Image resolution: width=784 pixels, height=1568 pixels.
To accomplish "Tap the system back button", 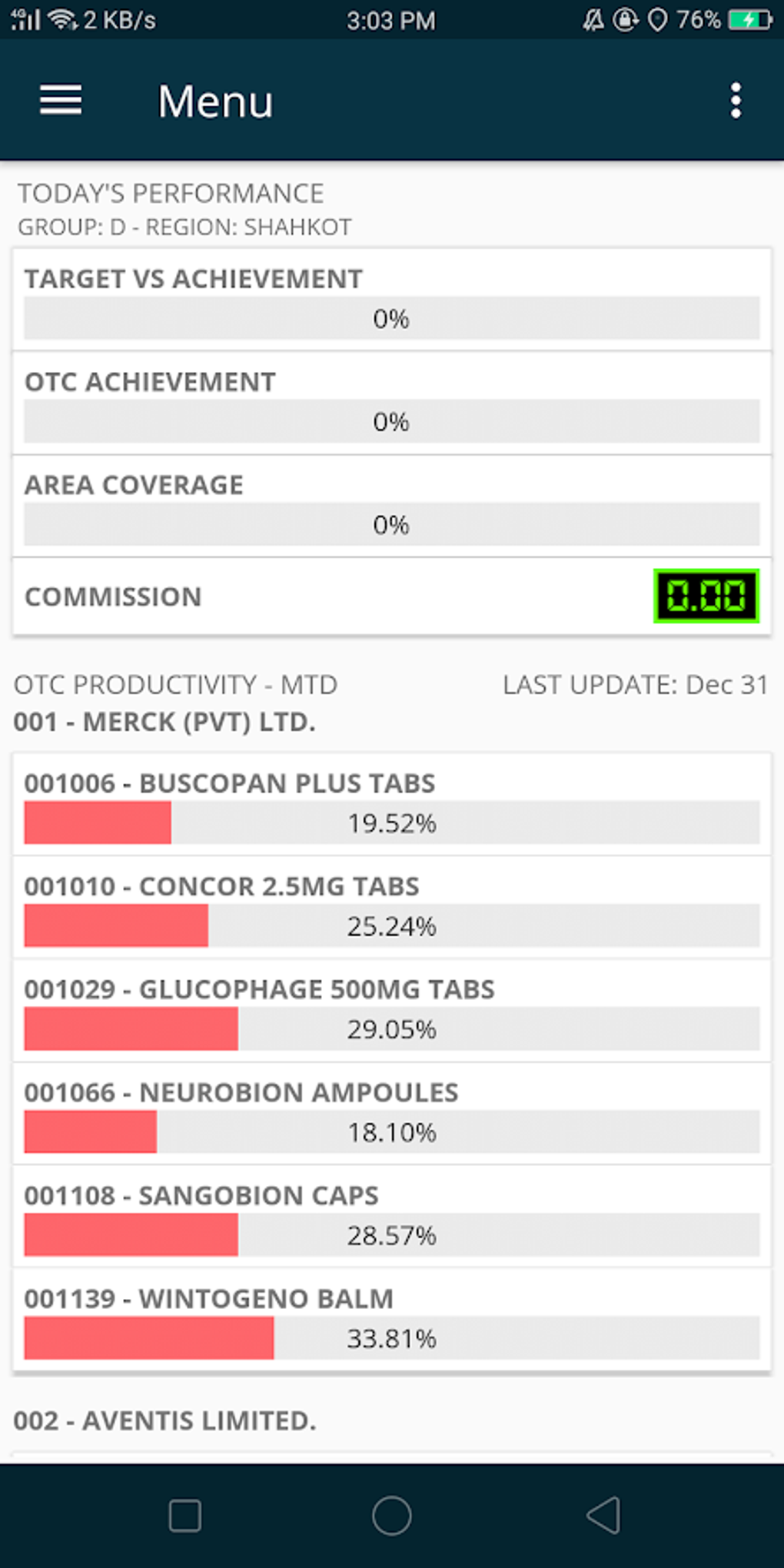I will coord(603,1516).
